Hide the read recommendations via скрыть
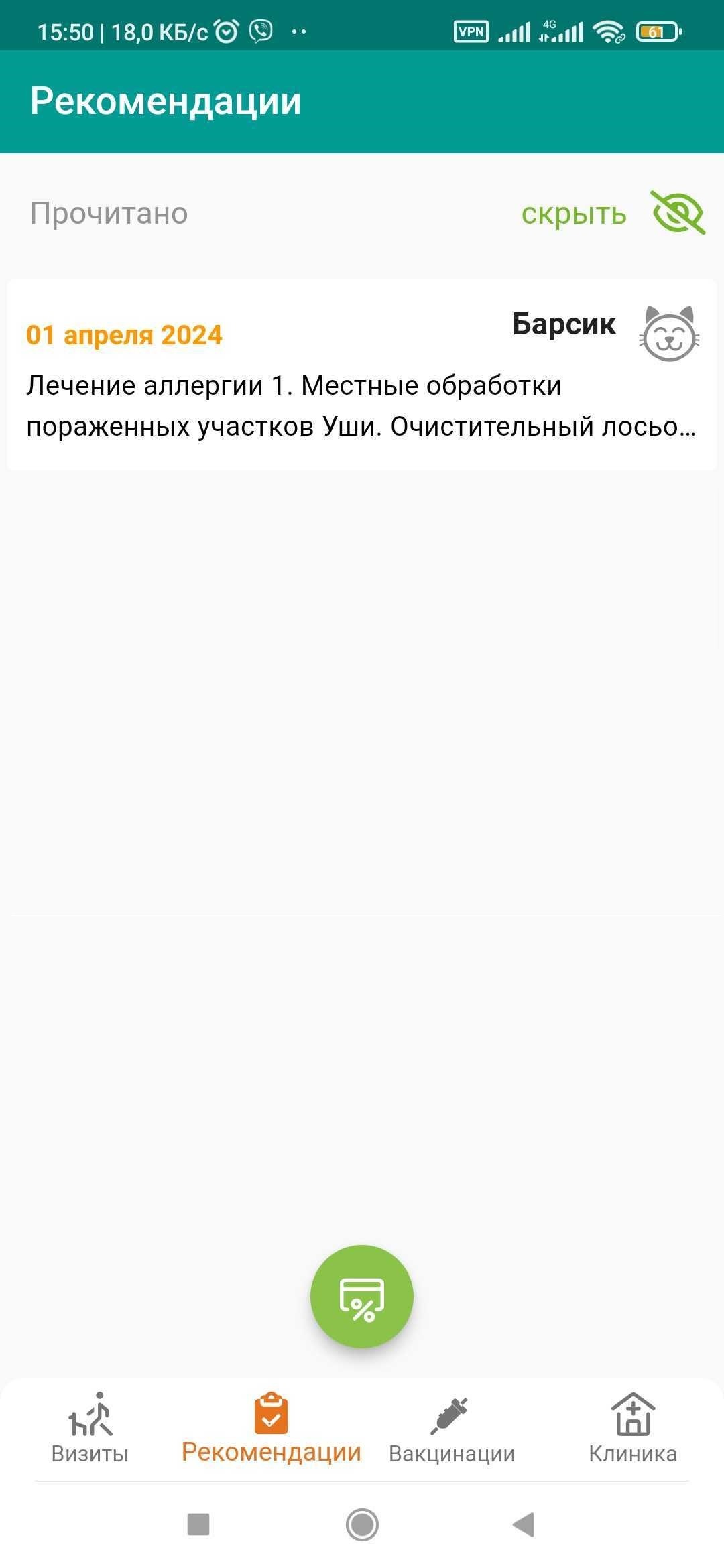Image resolution: width=724 pixels, height=1568 pixels. 611,214
